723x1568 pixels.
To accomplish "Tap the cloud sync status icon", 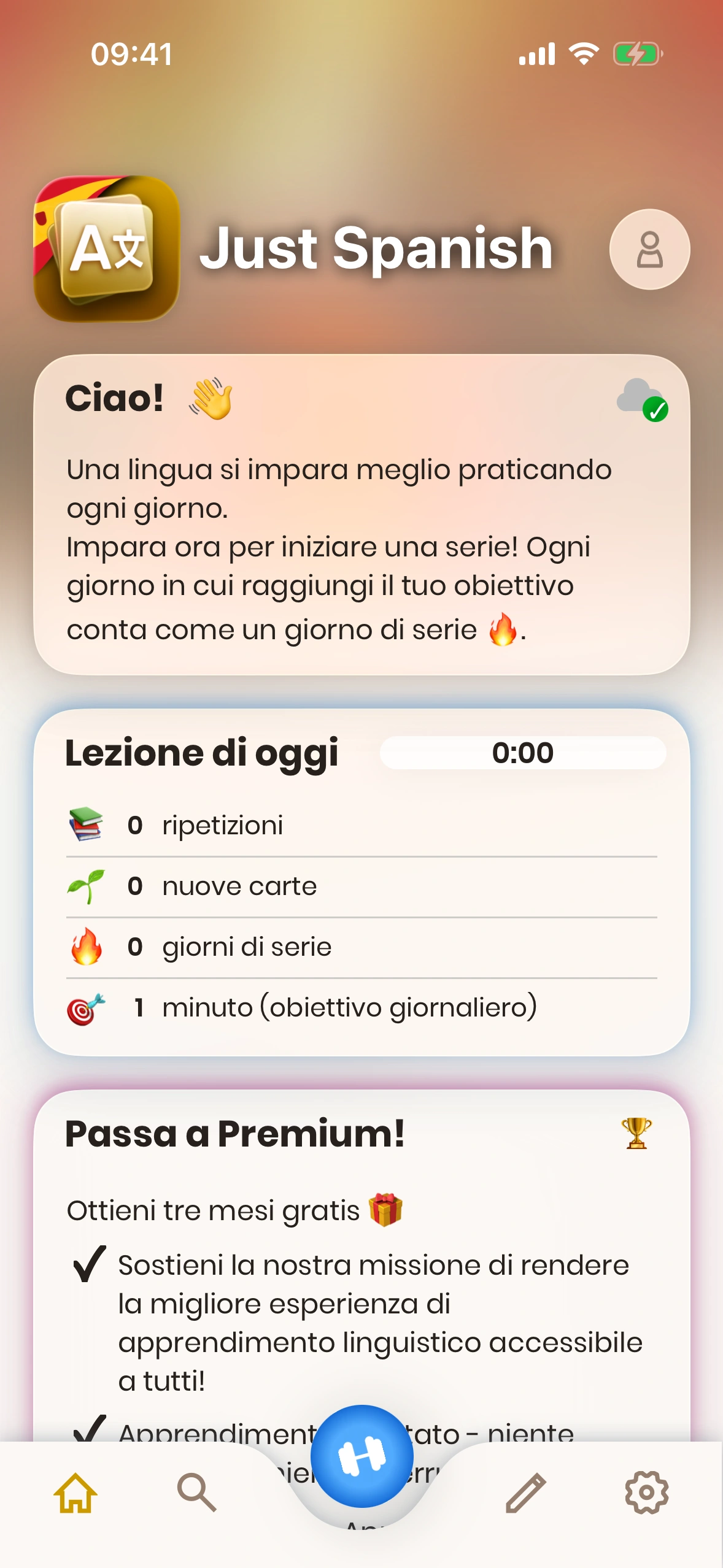I will click(x=642, y=400).
